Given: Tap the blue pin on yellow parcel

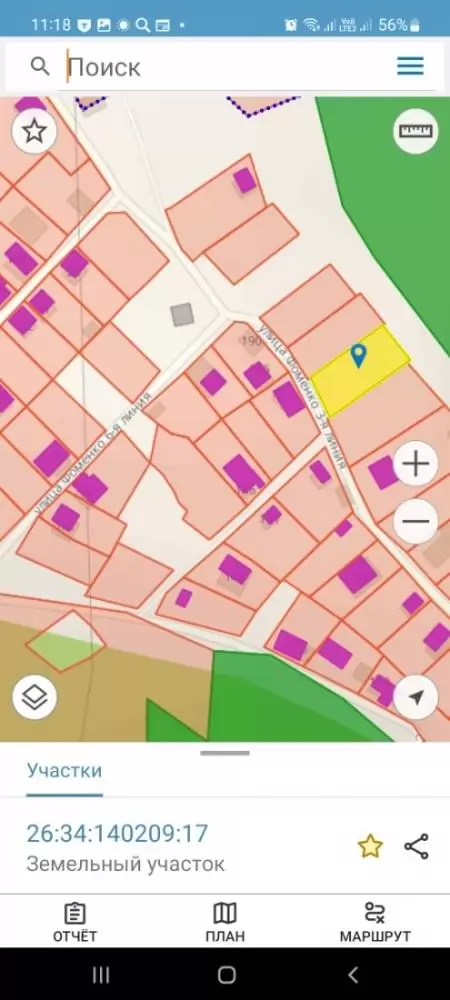Looking at the screenshot, I should click(x=359, y=355).
